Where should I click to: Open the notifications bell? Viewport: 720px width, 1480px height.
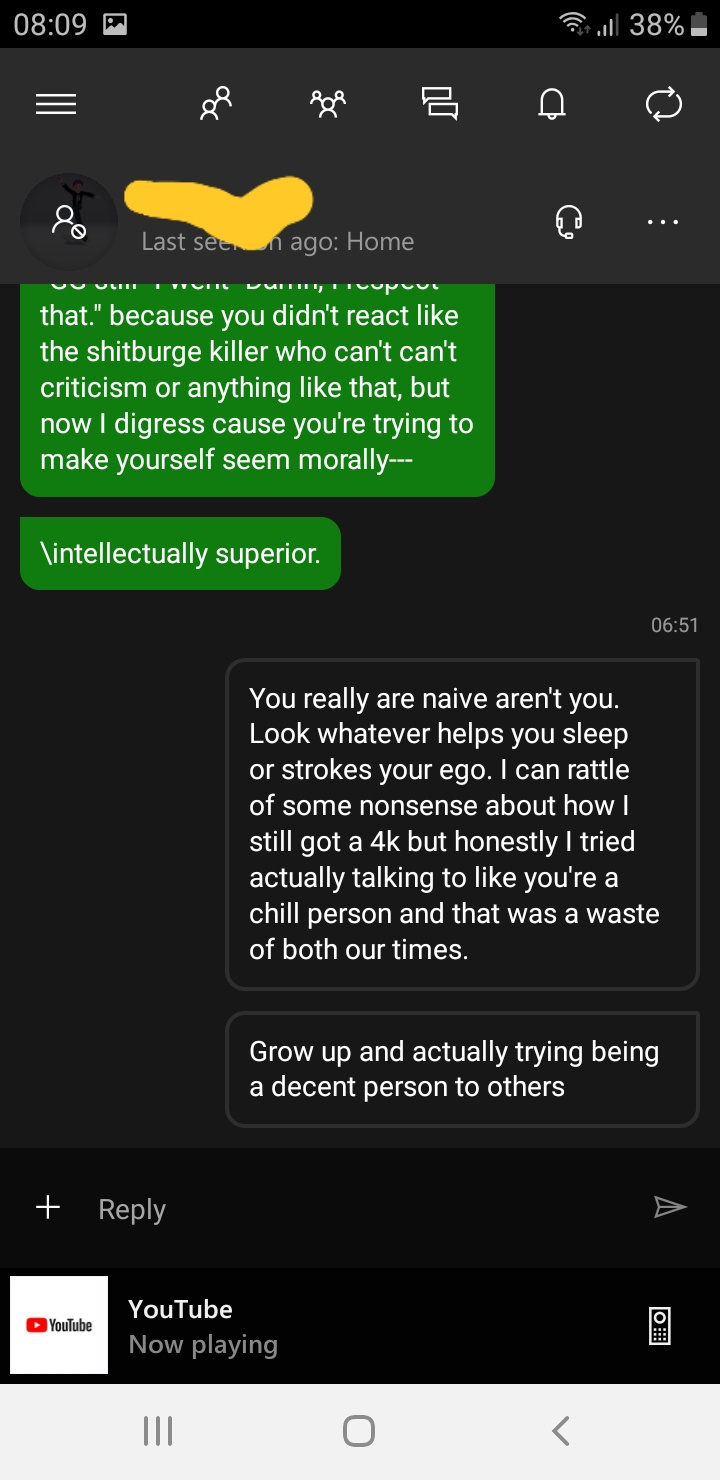[551, 104]
